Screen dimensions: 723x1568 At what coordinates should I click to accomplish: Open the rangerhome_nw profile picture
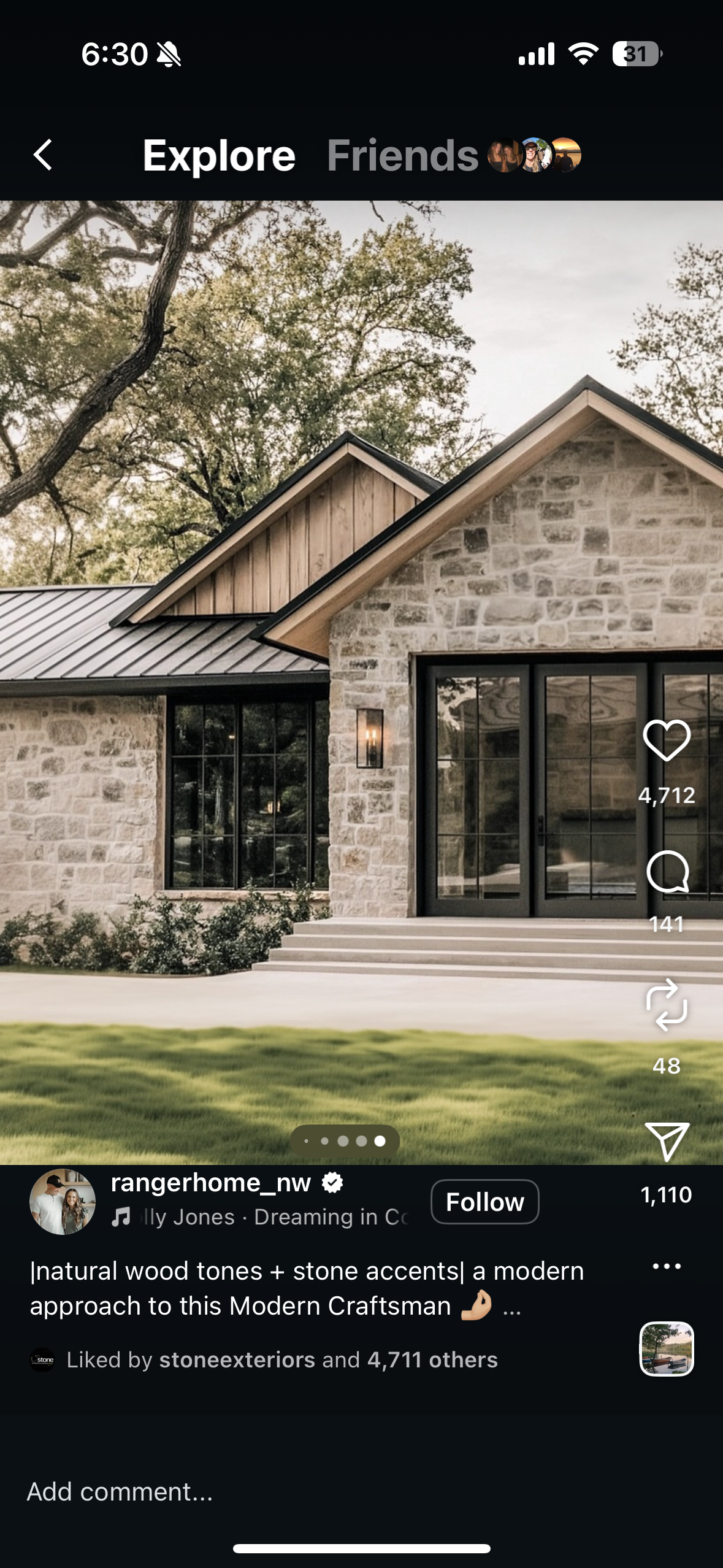coord(63,1202)
